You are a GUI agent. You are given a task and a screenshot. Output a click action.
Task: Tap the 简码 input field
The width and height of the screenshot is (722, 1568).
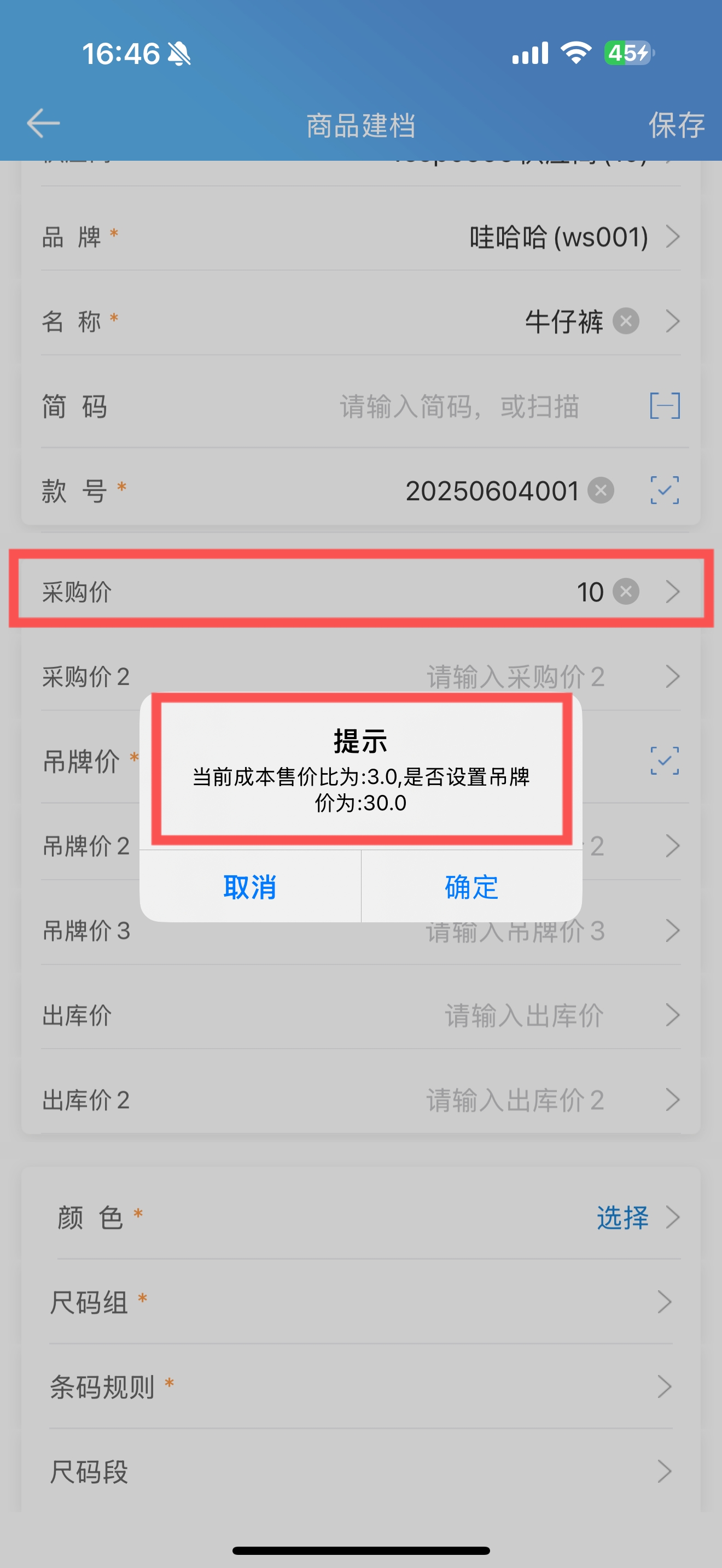[x=459, y=407]
